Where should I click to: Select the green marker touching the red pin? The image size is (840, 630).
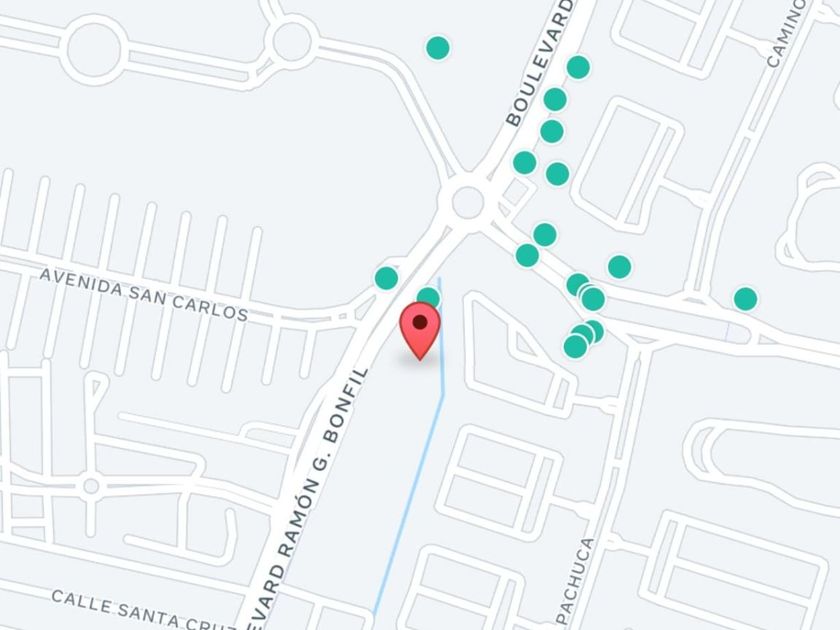(429, 296)
